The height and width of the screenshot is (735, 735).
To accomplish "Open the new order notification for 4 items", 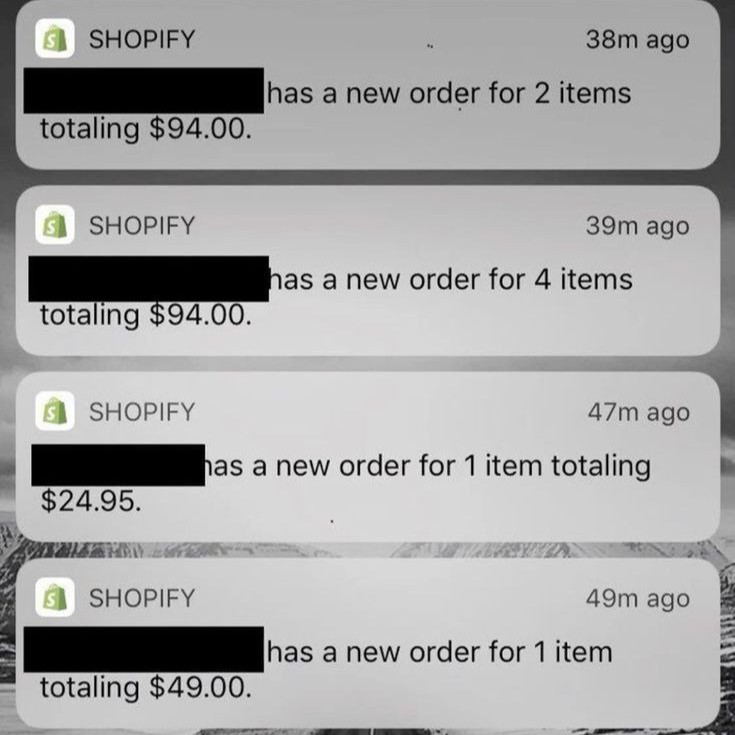I will click(x=367, y=271).
